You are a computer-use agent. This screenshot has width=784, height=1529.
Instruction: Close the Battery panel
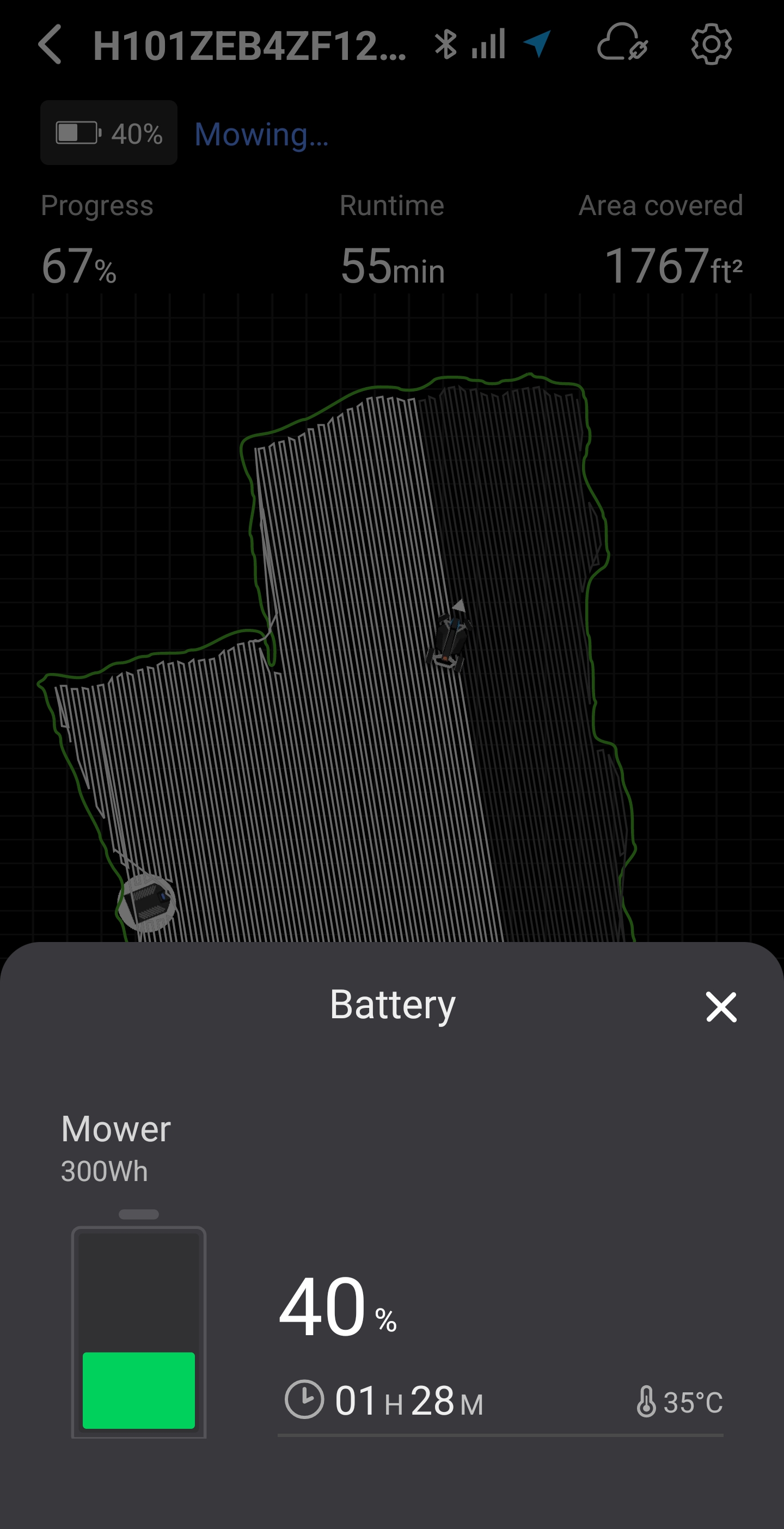coord(720,1007)
